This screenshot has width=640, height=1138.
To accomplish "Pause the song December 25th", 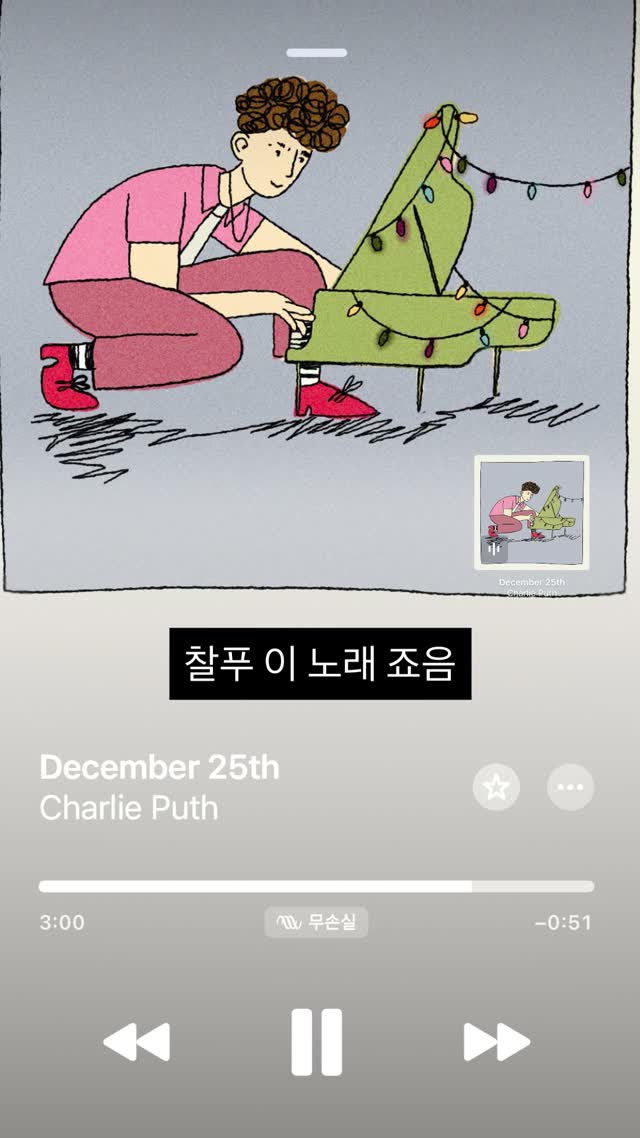I will (316, 1042).
